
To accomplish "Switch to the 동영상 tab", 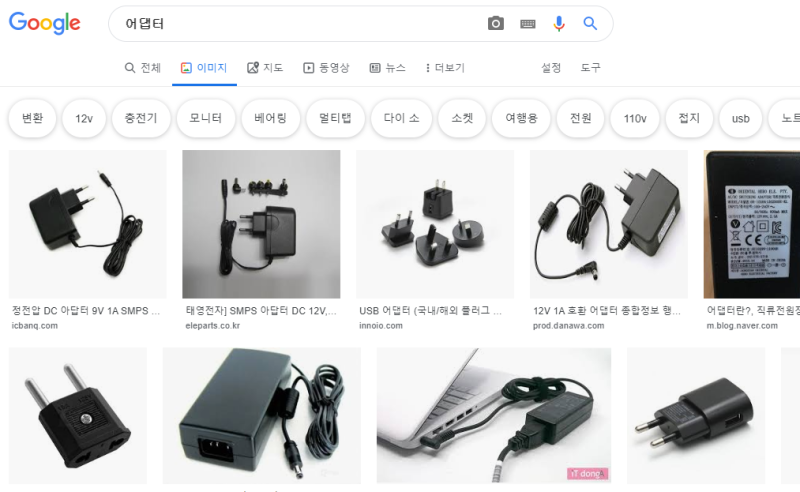I will coord(326,68).
